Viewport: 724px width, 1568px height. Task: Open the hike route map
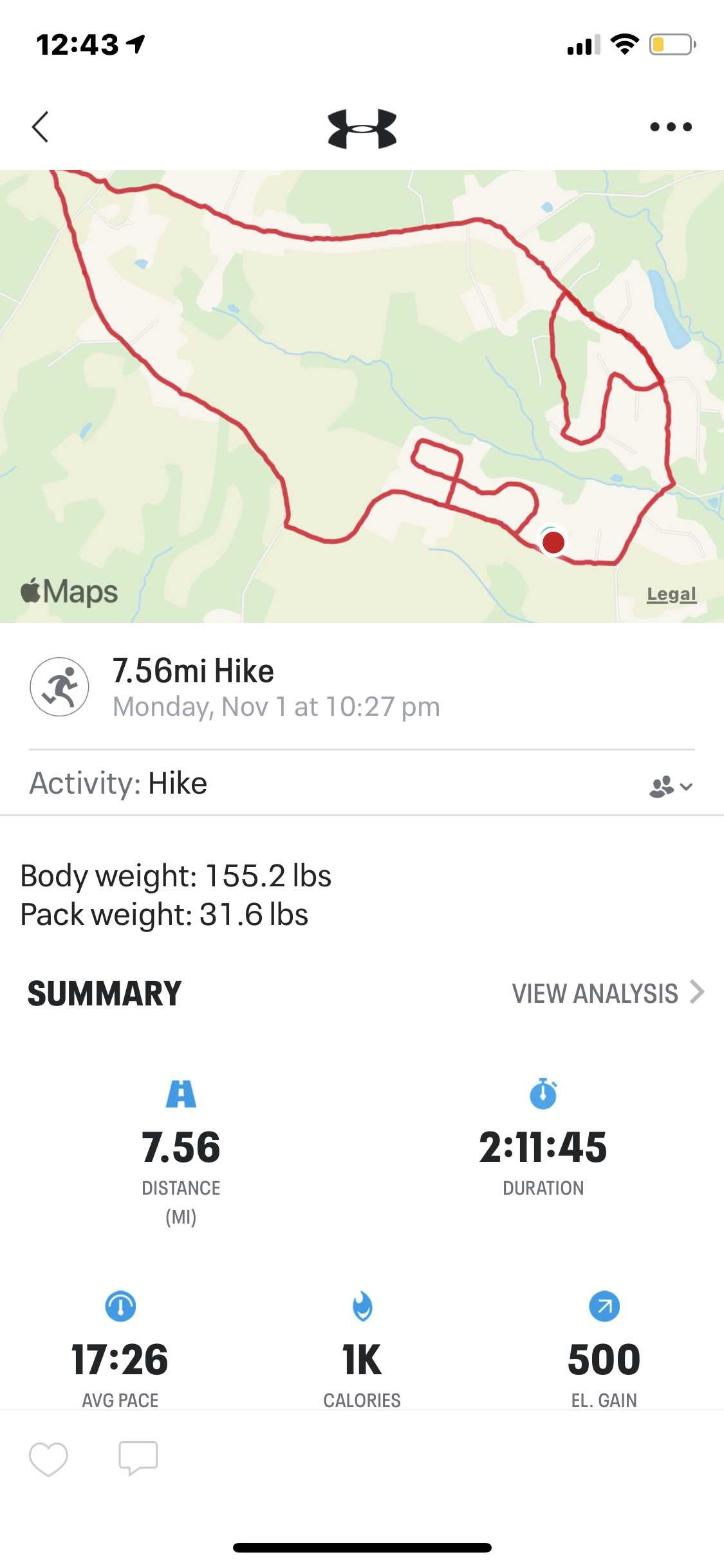pyautogui.click(x=362, y=396)
